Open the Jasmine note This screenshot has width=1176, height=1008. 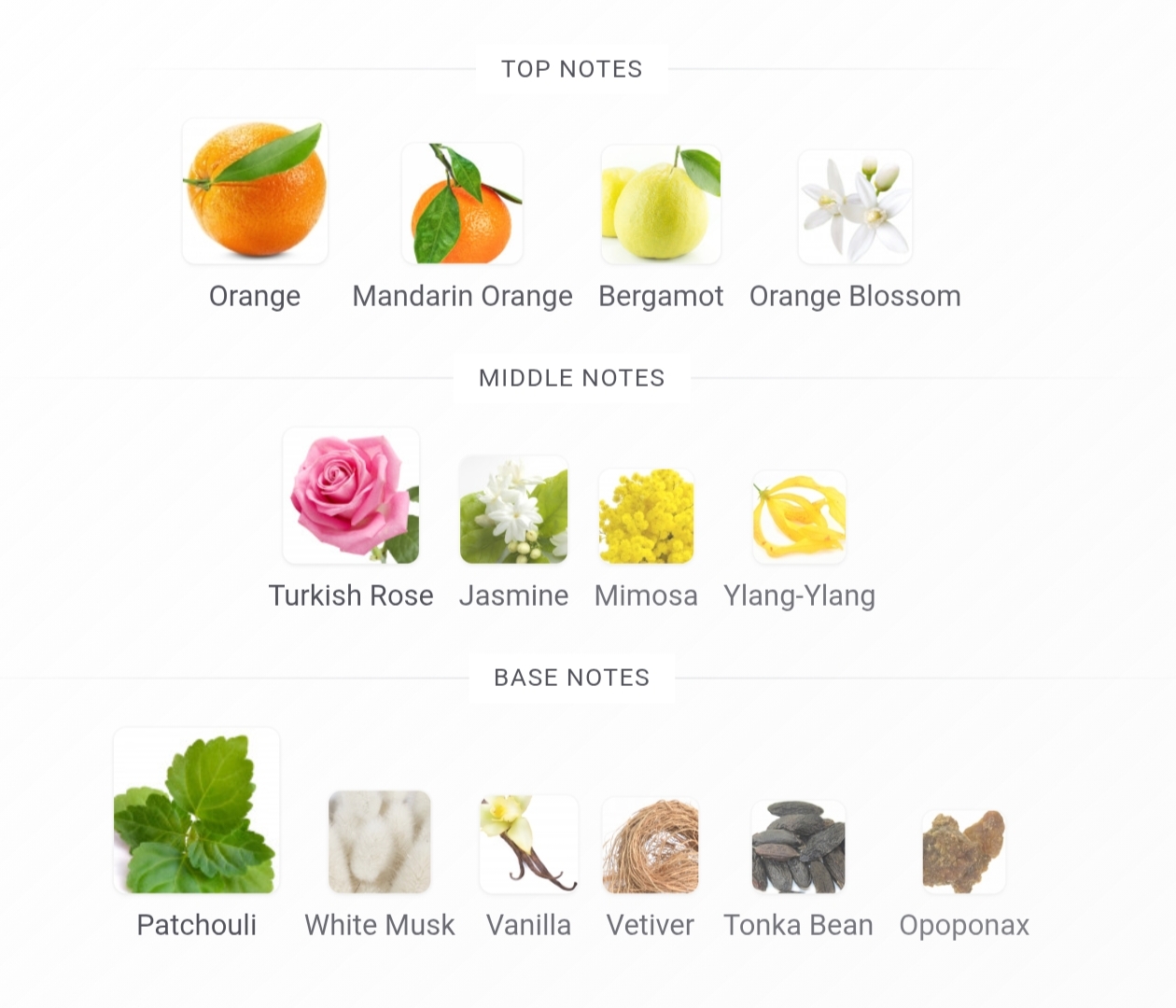pos(513,510)
